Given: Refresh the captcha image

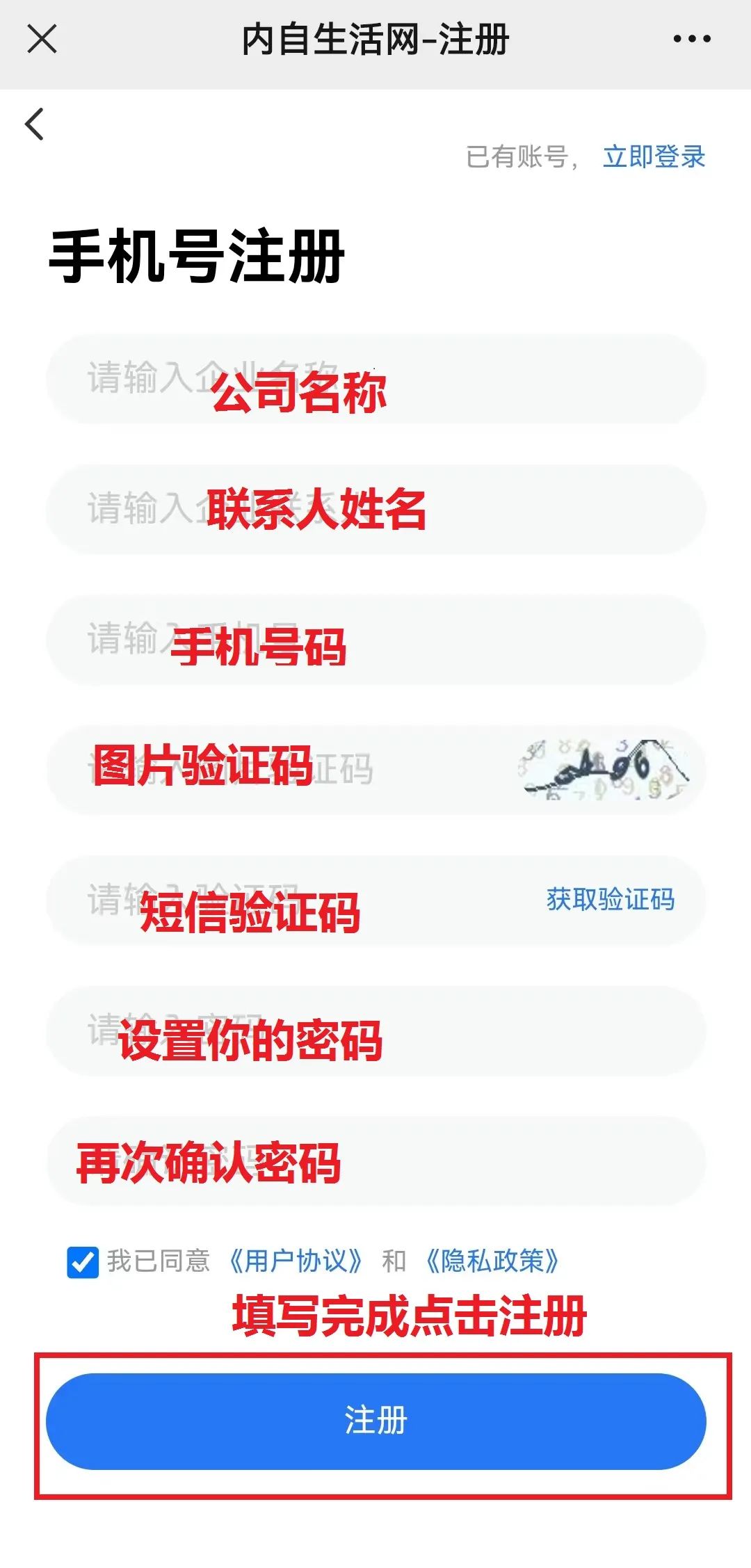Looking at the screenshot, I should point(604,770).
